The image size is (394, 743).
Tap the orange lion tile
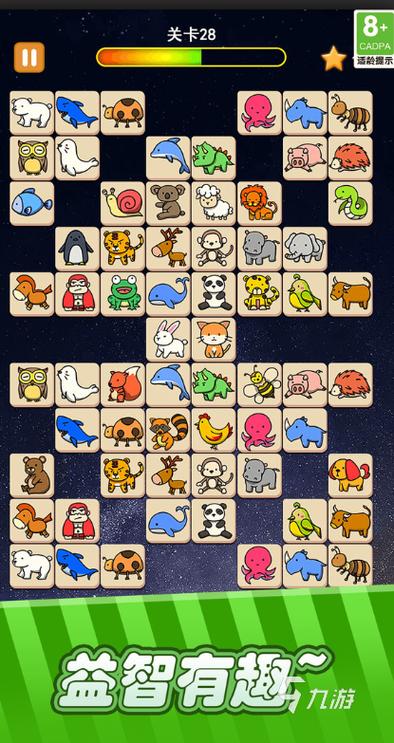pos(259,204)
